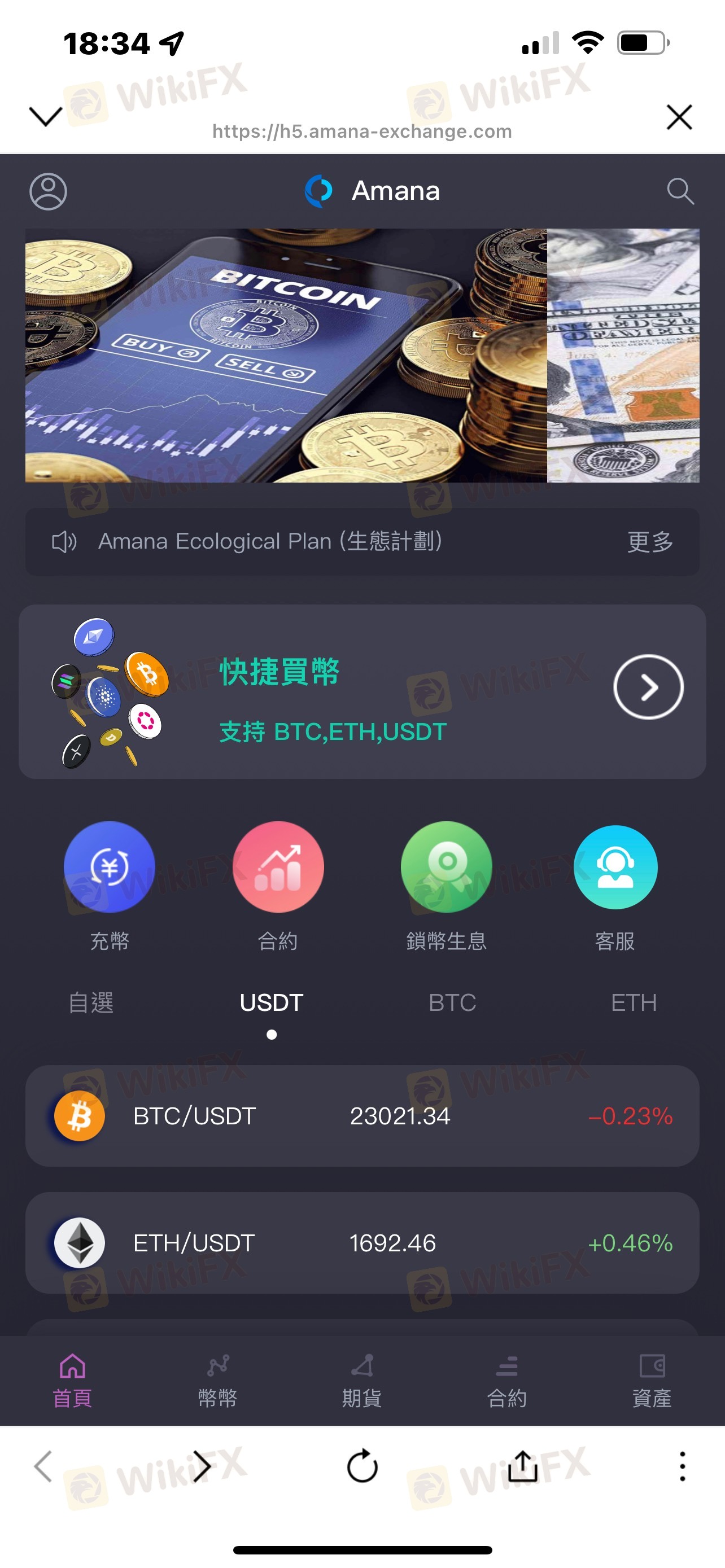Select the BTC market tab
This screenshot has width=725, height=1568.
[x=452, y=1003]
